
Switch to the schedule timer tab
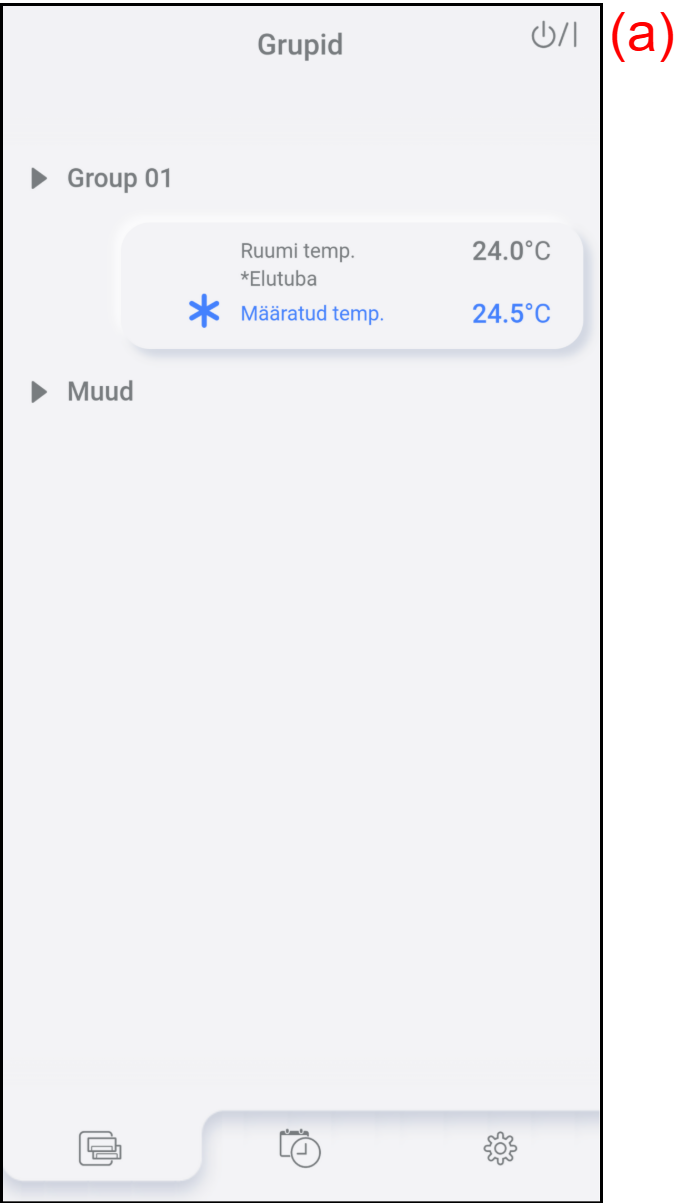point(300,1148)
